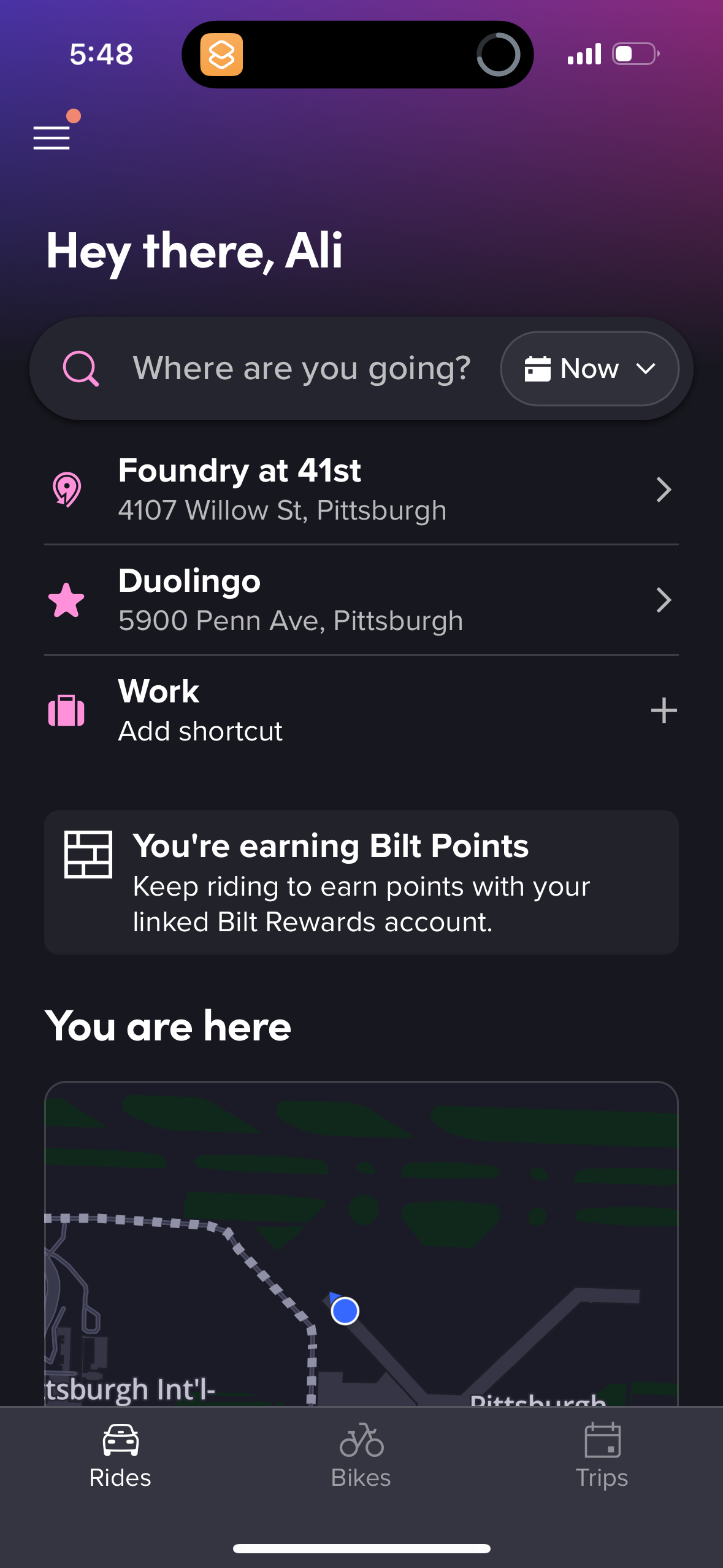Open the Now ride-time dropdown
723x1568 pixels.
(589, 368)
